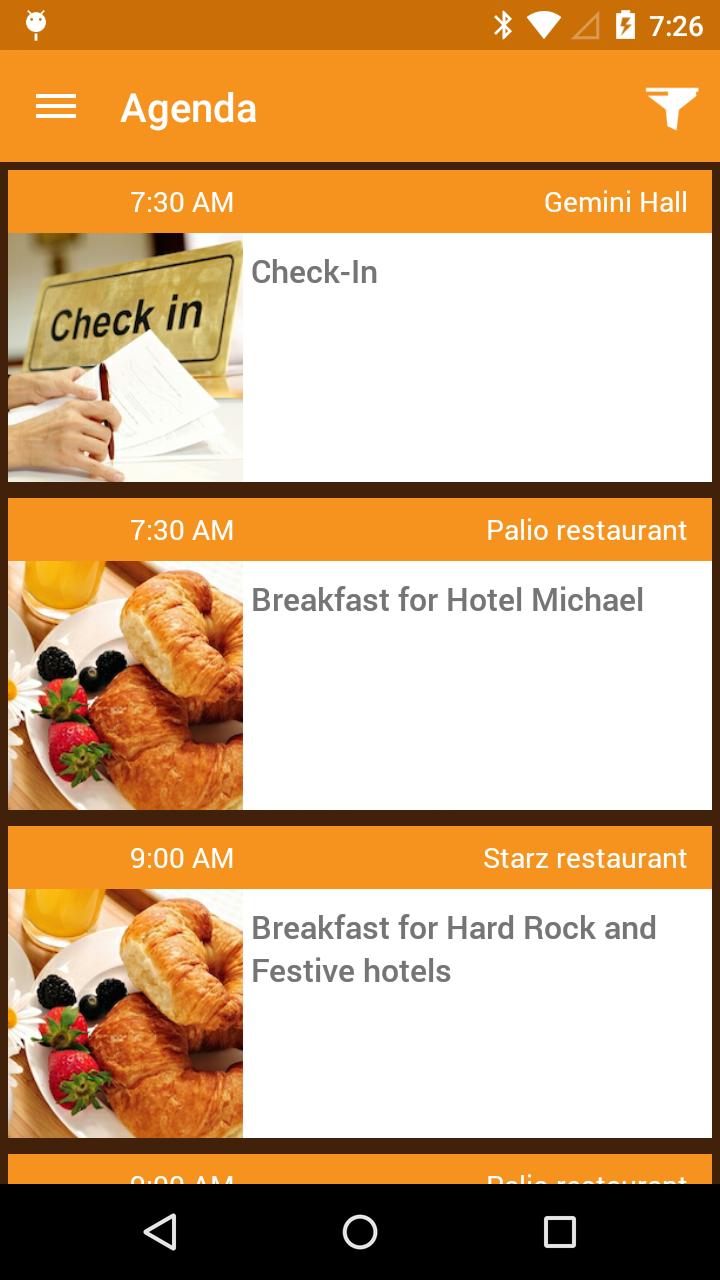Screen dimensions: 720x1280
Task: Go back using the system back button
Action: pos(160,1232)
